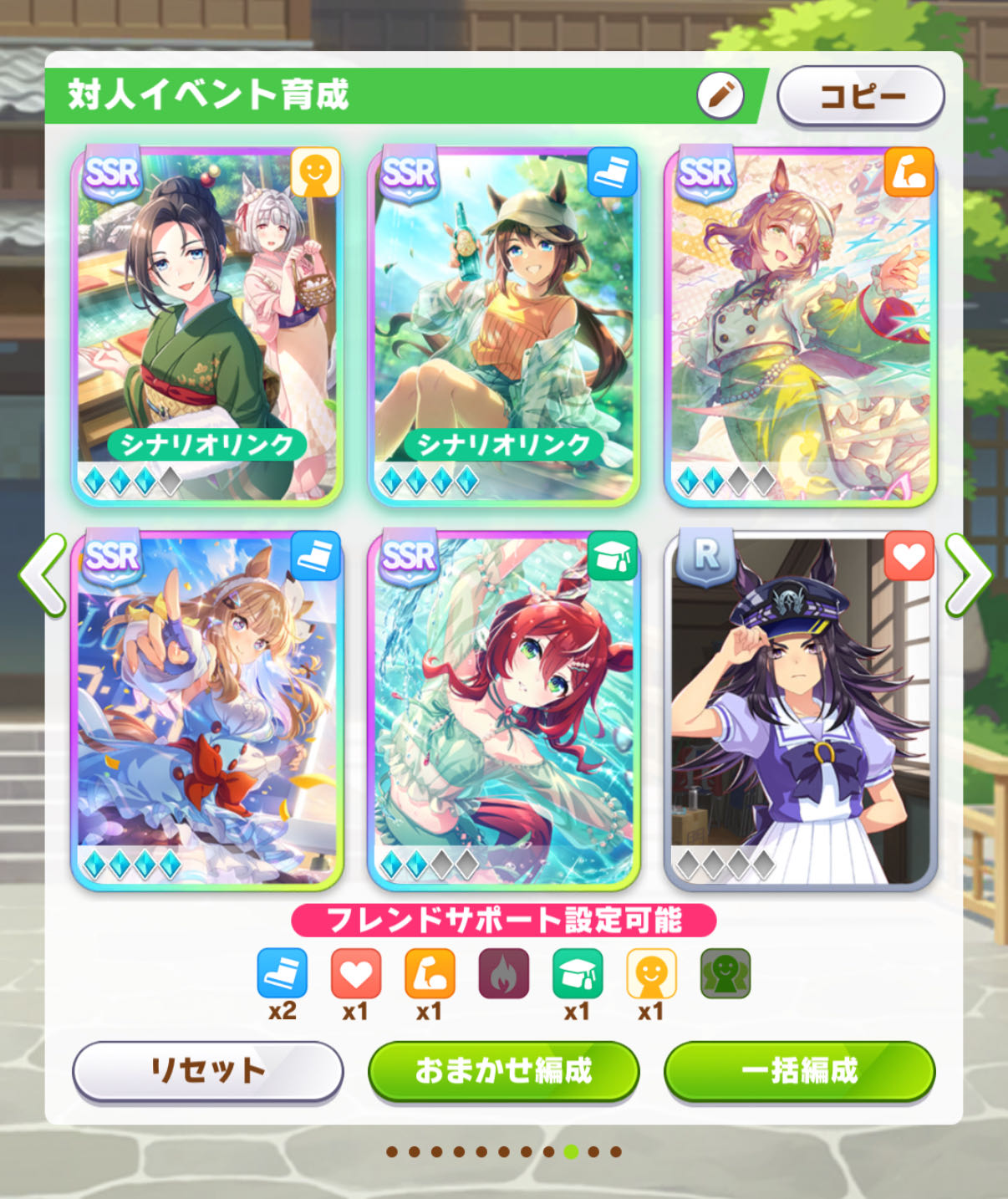The width and height of the screenshot is (1008, 1199).
Task: Tap the コピー button
Action: (x=861, y=96)
